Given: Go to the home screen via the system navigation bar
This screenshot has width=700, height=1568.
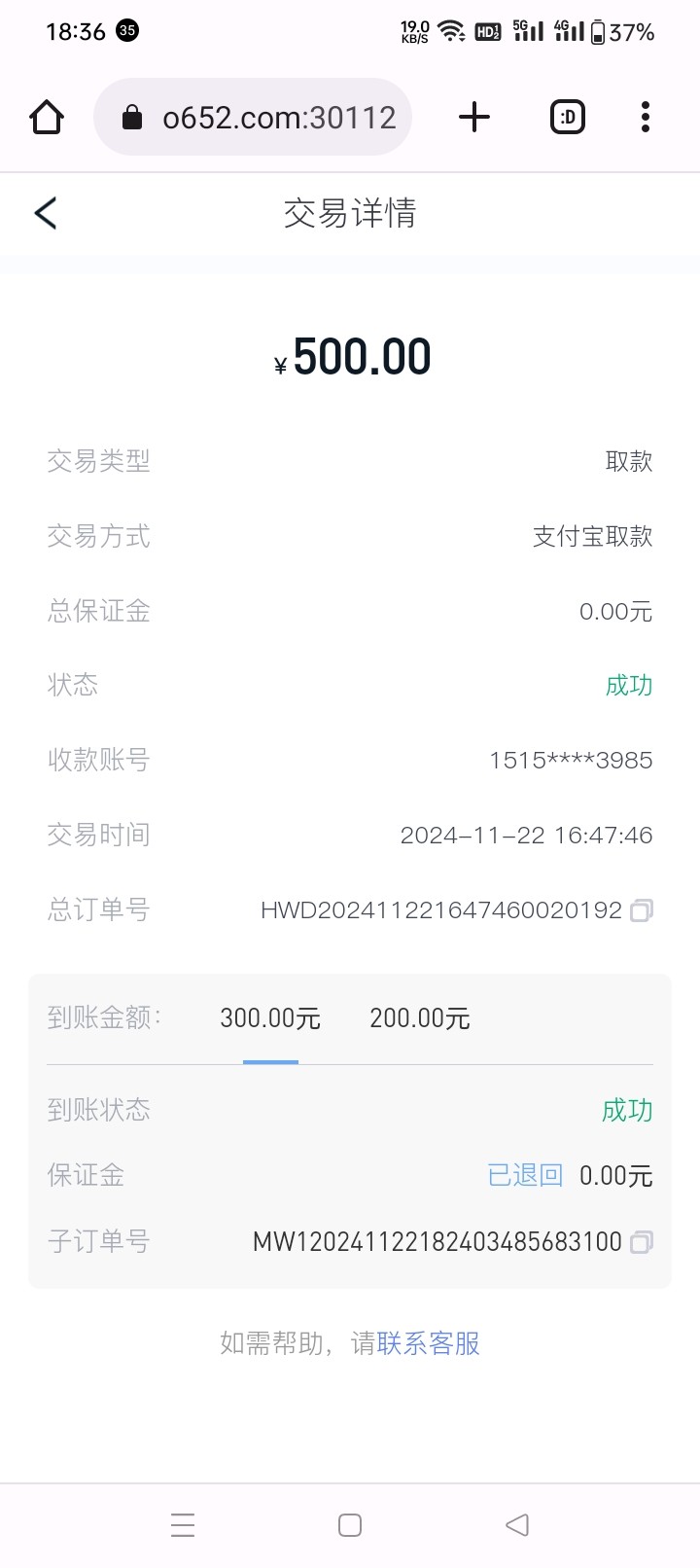Looking at the screenshot, I should tap(350, 1524).
